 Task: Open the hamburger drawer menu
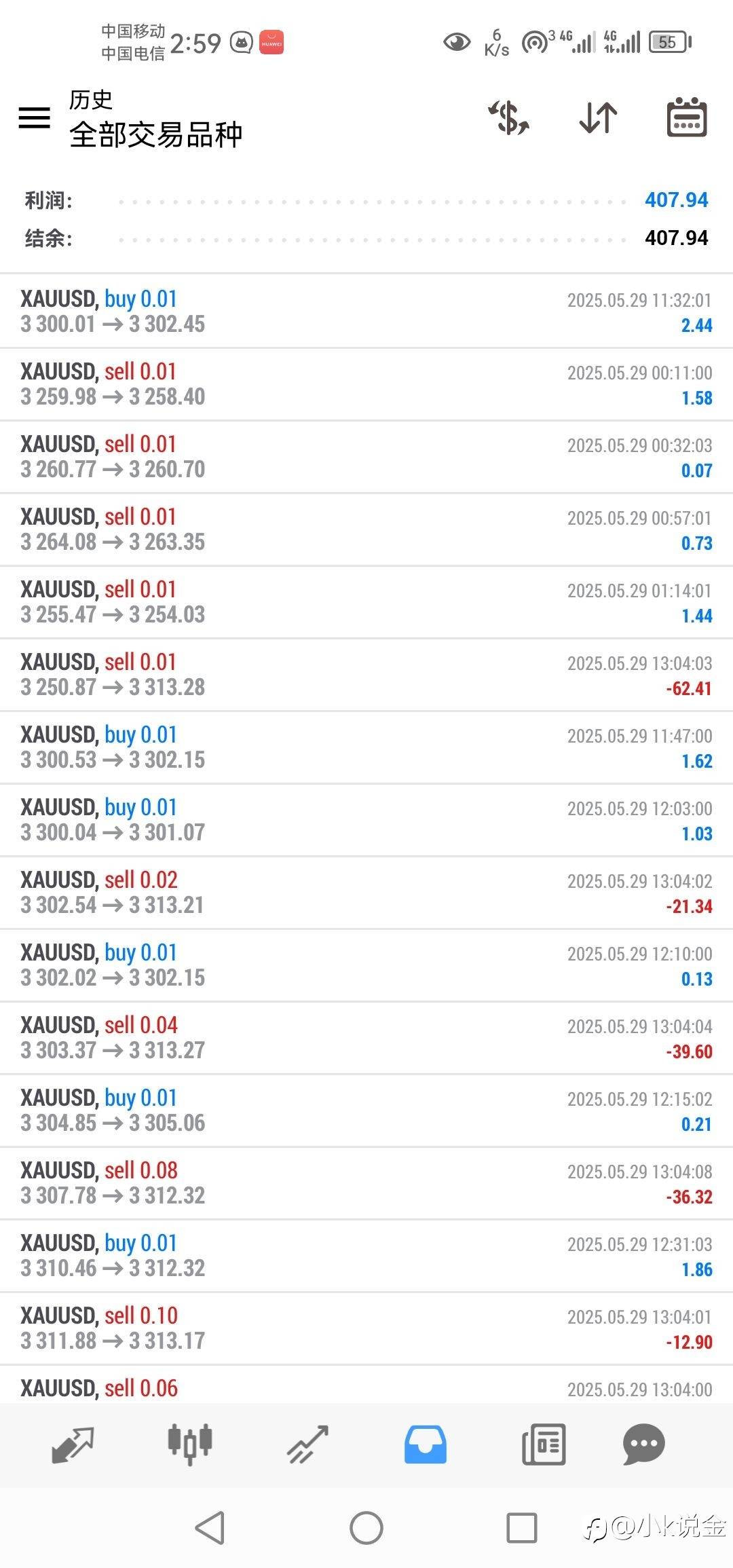click(x=34, y=117)
